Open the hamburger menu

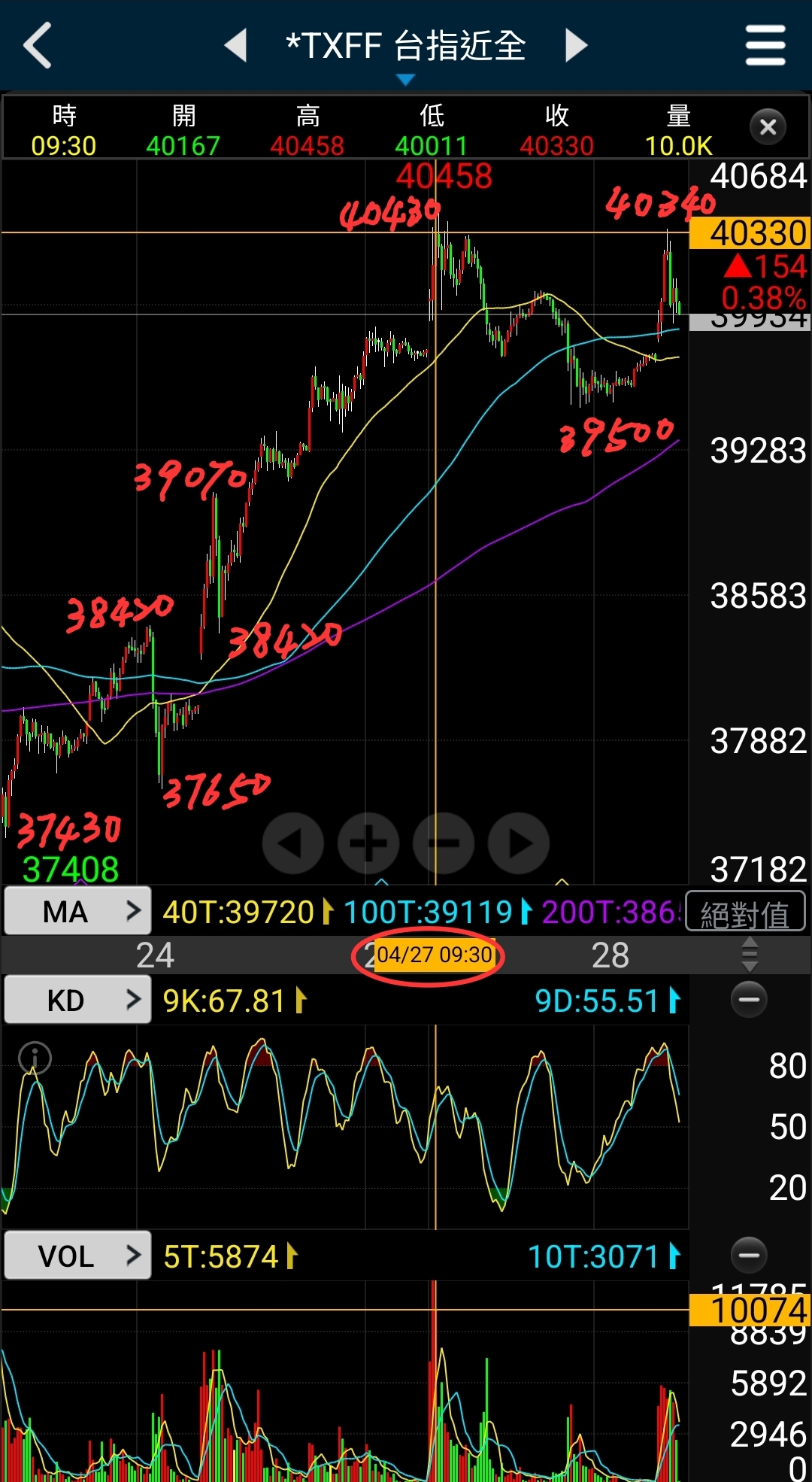pos(765,45)
